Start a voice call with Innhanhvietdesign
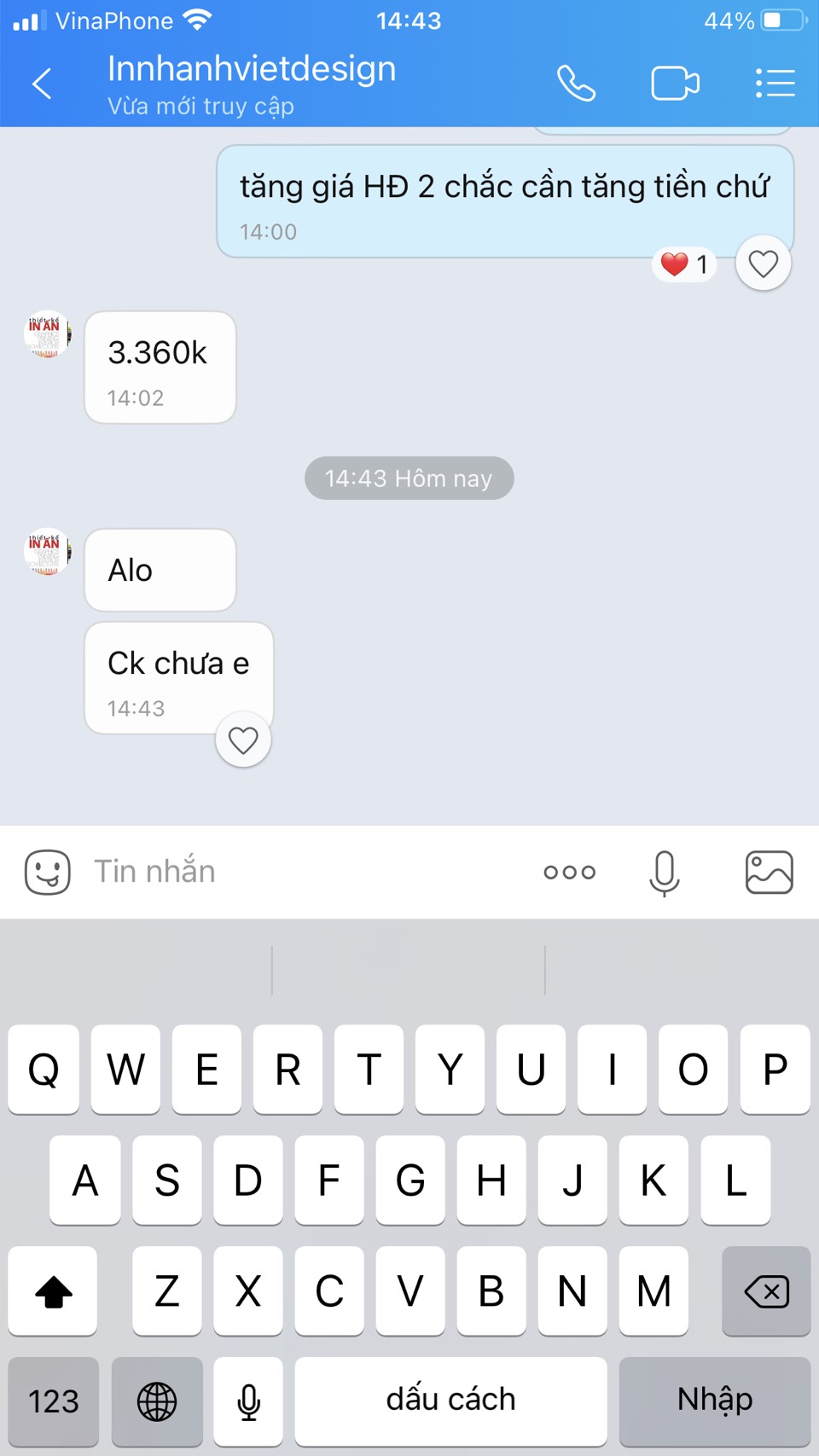Viewport: 819px width, 1456px height. click(x=576, y=84)
